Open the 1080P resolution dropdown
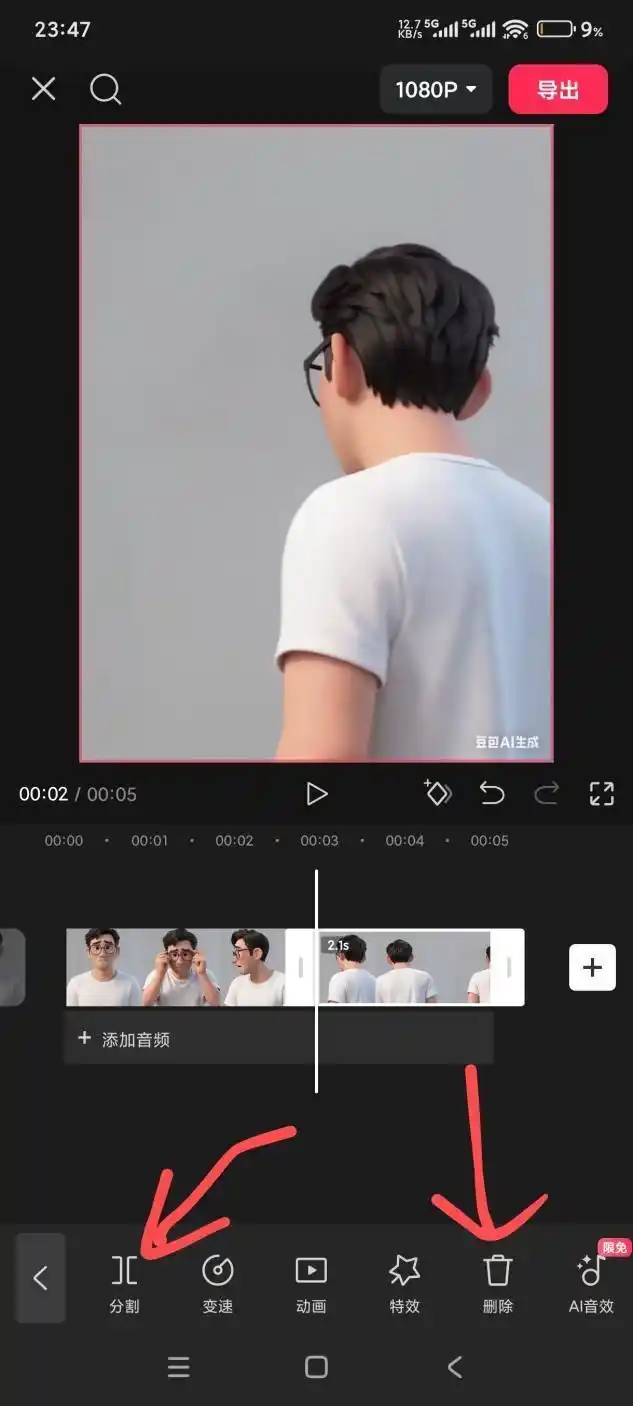 (436, 90)
